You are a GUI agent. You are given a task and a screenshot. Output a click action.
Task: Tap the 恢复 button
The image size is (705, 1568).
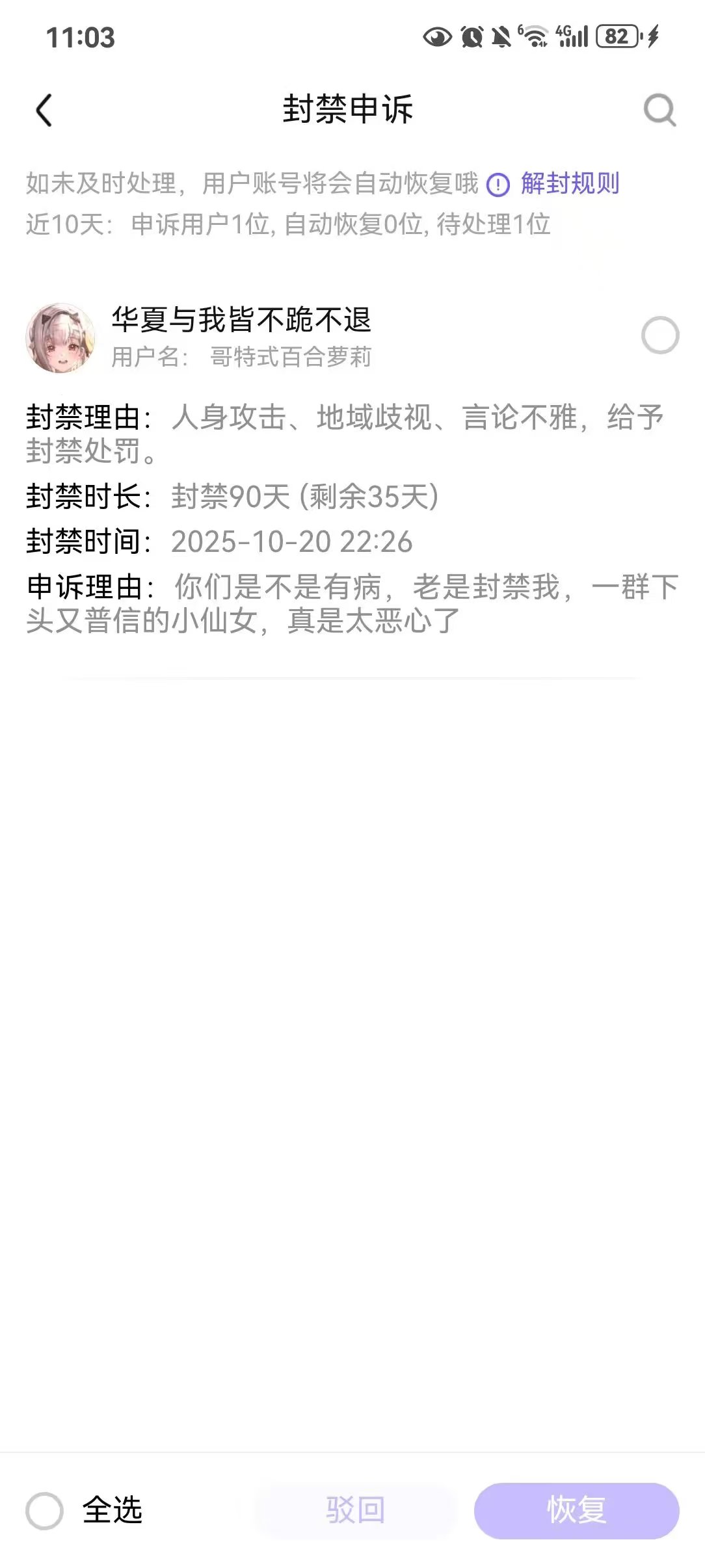tap(576, 1510)
